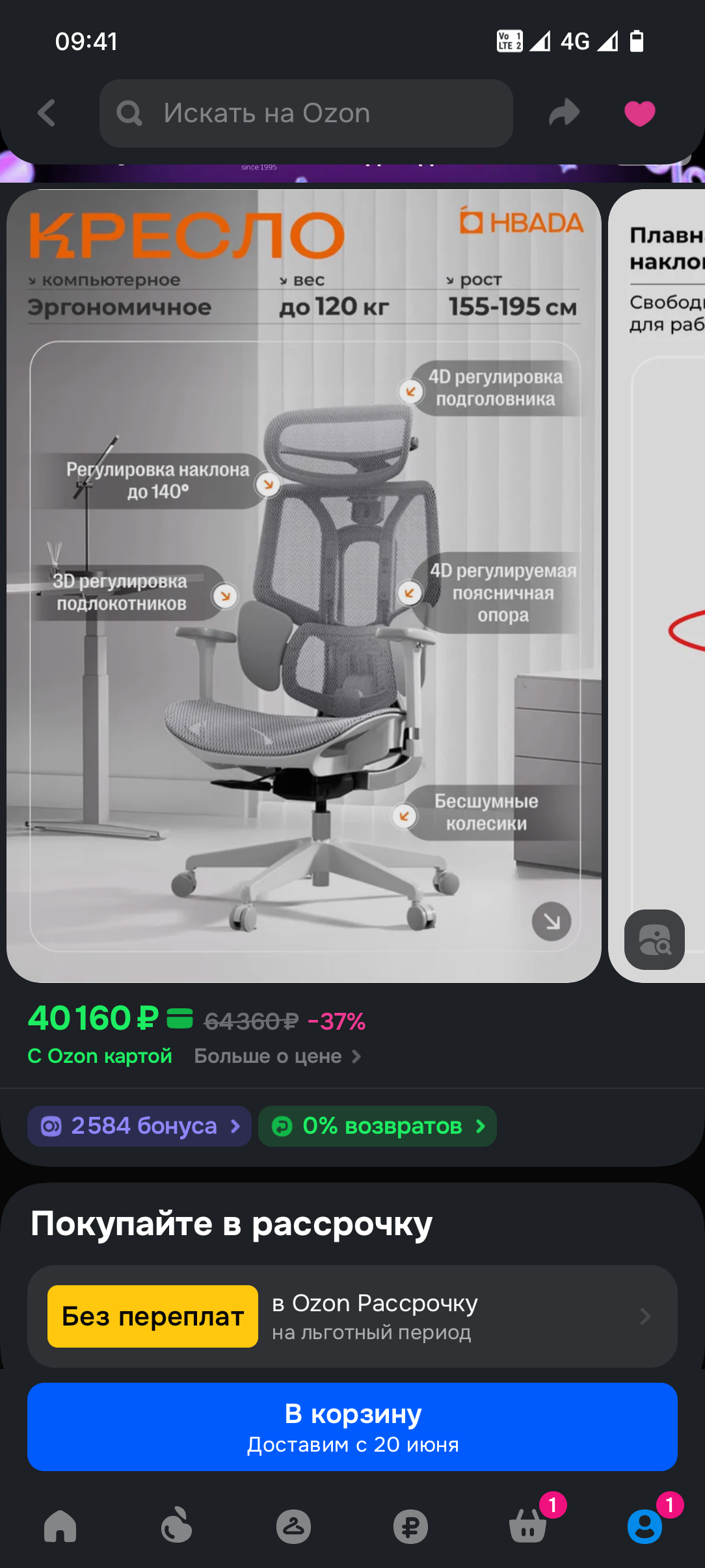The image size is (705, 1568).
Task: Share this product
Action: (x=564, y=113)
